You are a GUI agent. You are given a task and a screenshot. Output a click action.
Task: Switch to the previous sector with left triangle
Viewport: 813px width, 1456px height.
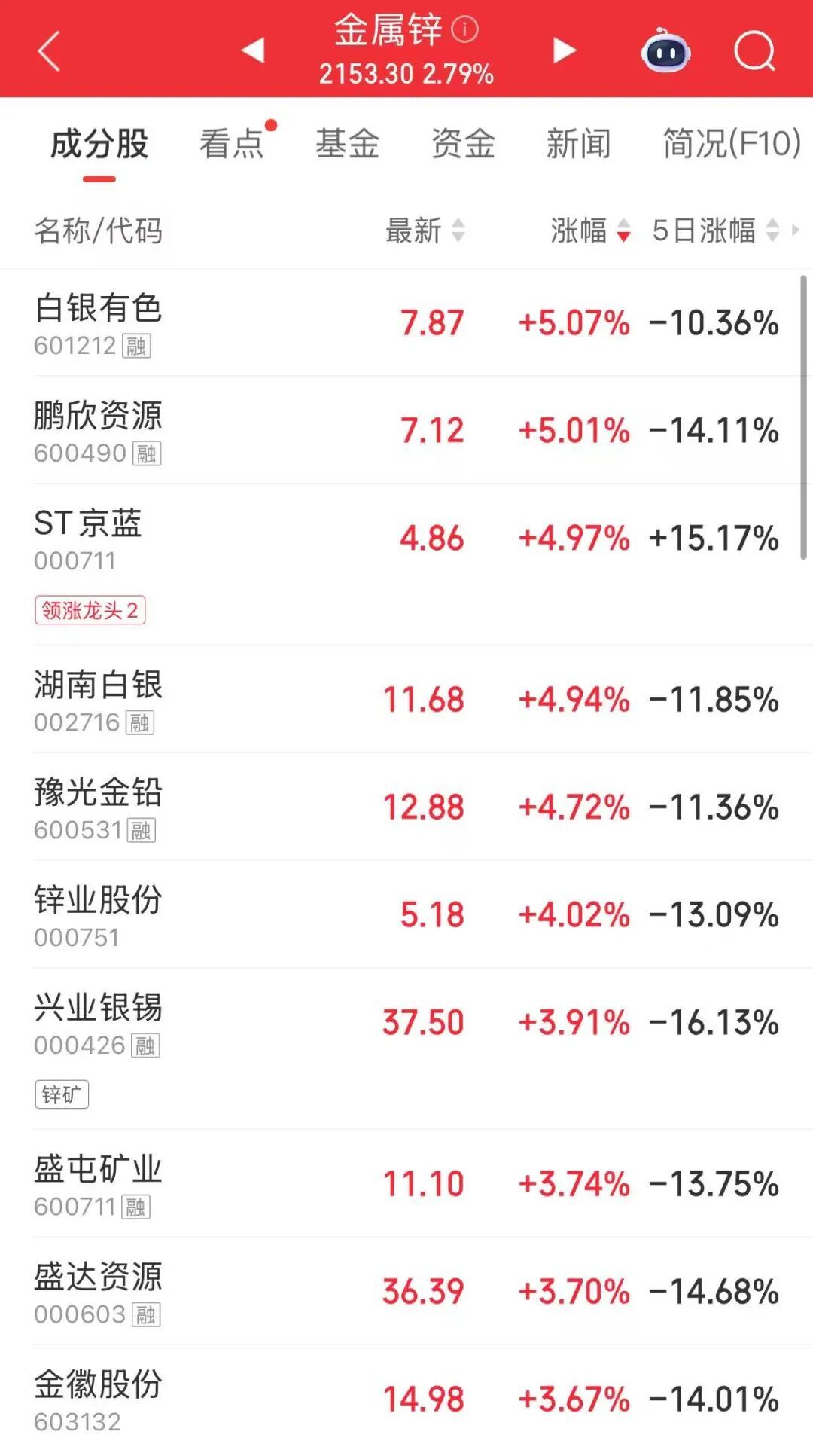click(253, 50)
